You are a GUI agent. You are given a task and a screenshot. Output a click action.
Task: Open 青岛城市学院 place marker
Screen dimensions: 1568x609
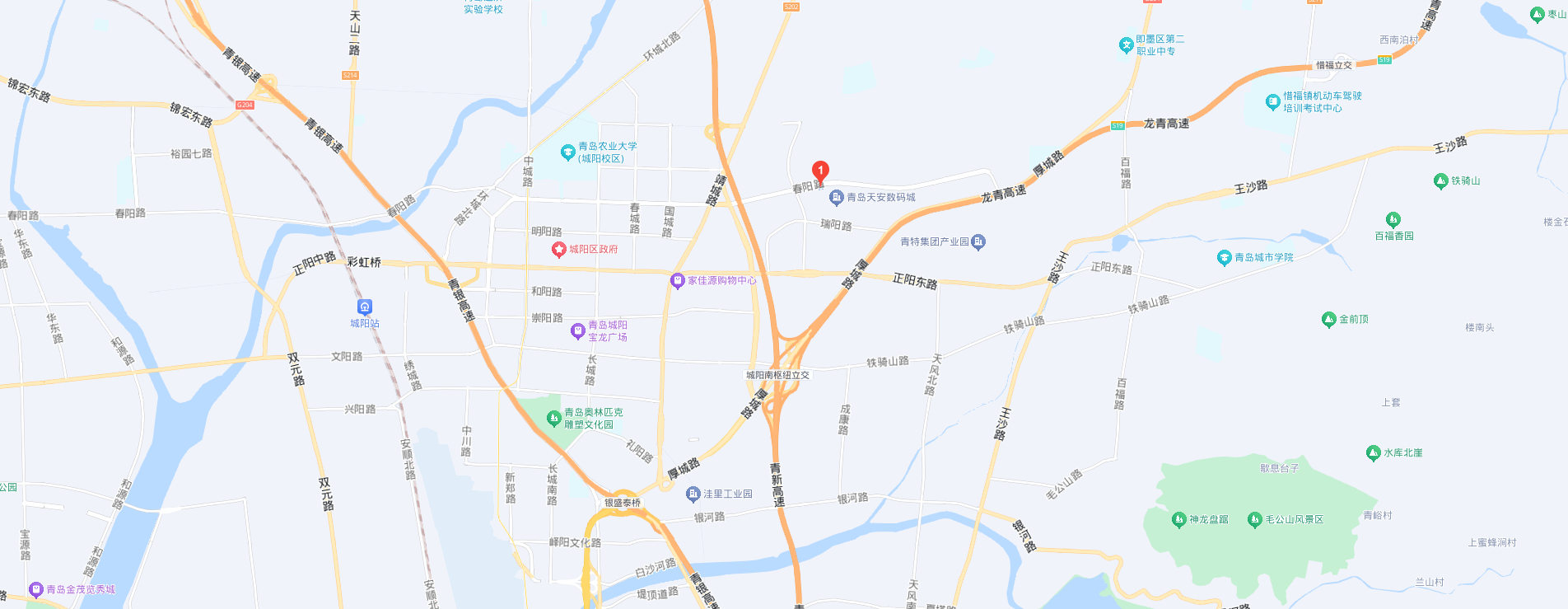(1224, 258)
